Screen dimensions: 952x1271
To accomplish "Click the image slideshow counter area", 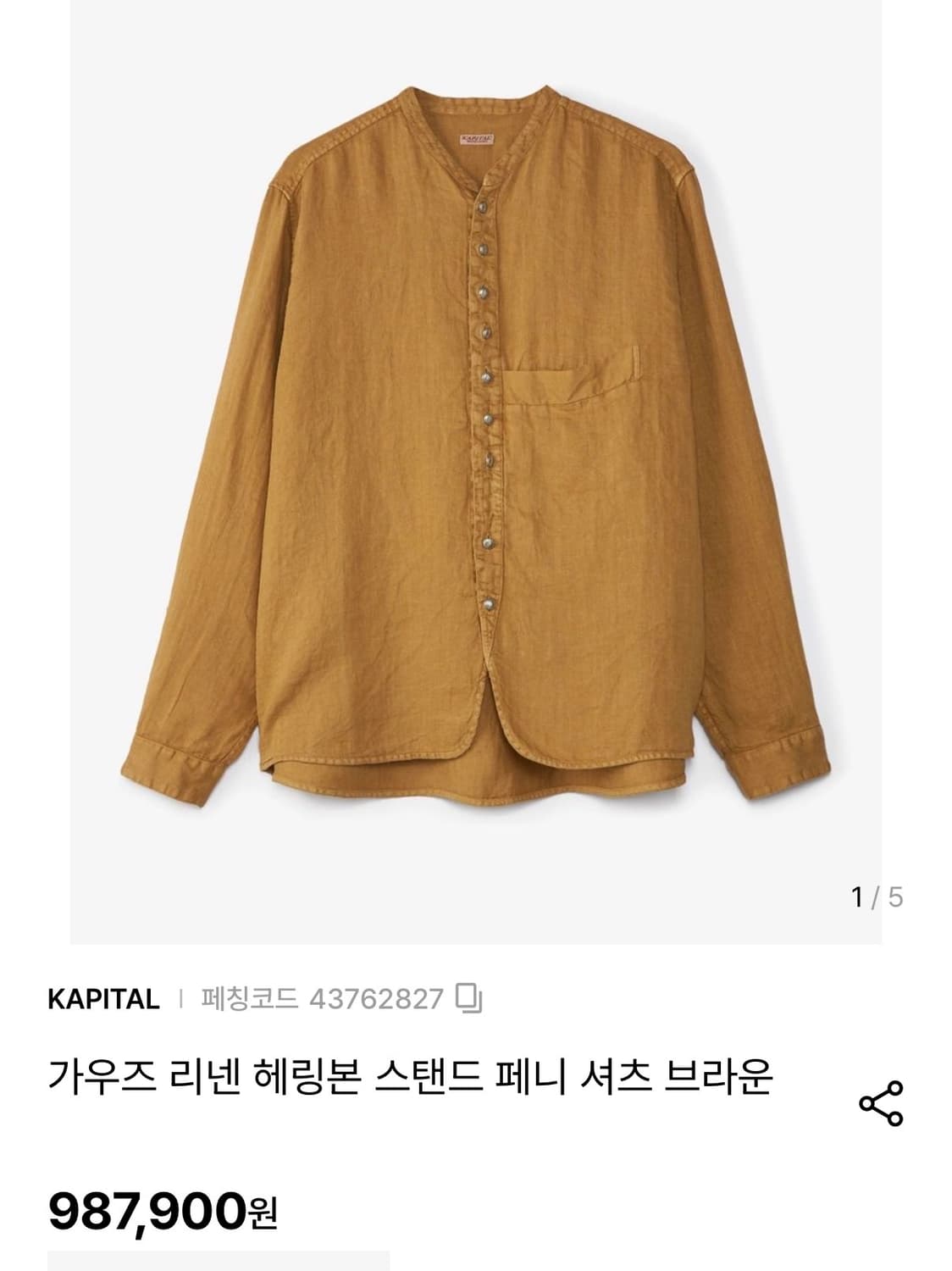I will (875, 894).
